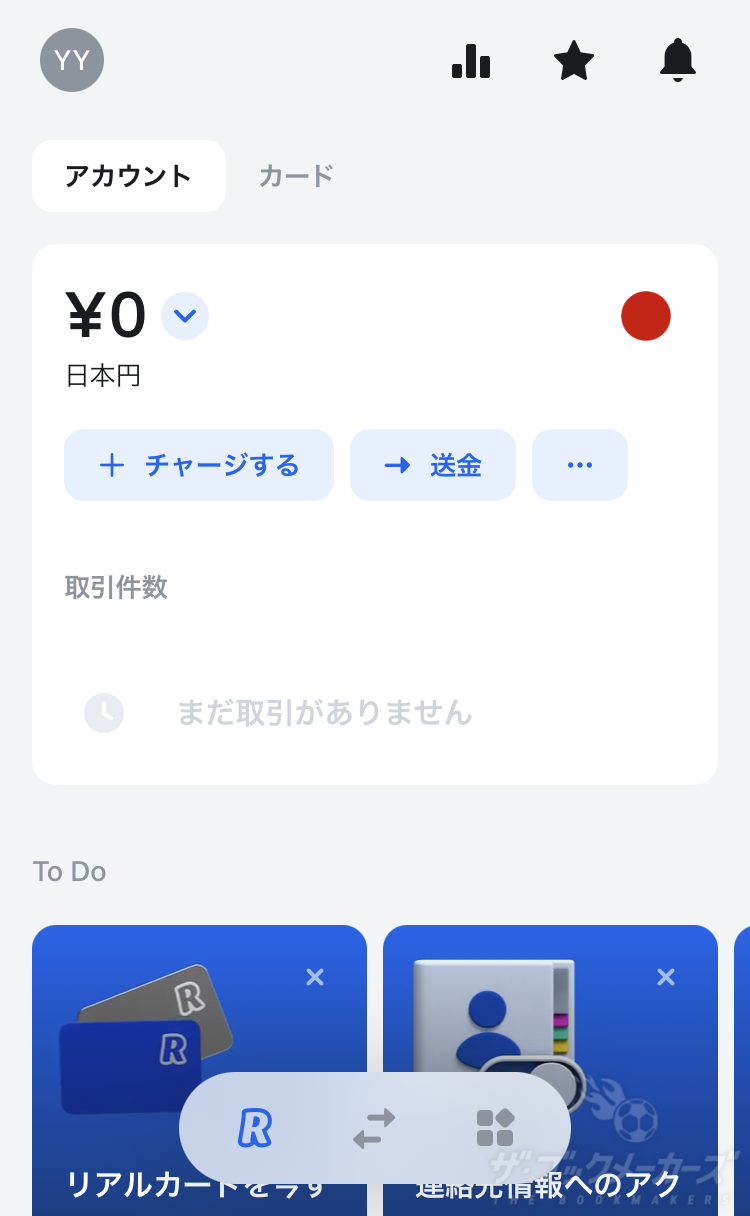
Task: Open the ... more options menu
Action: (580, 465)
